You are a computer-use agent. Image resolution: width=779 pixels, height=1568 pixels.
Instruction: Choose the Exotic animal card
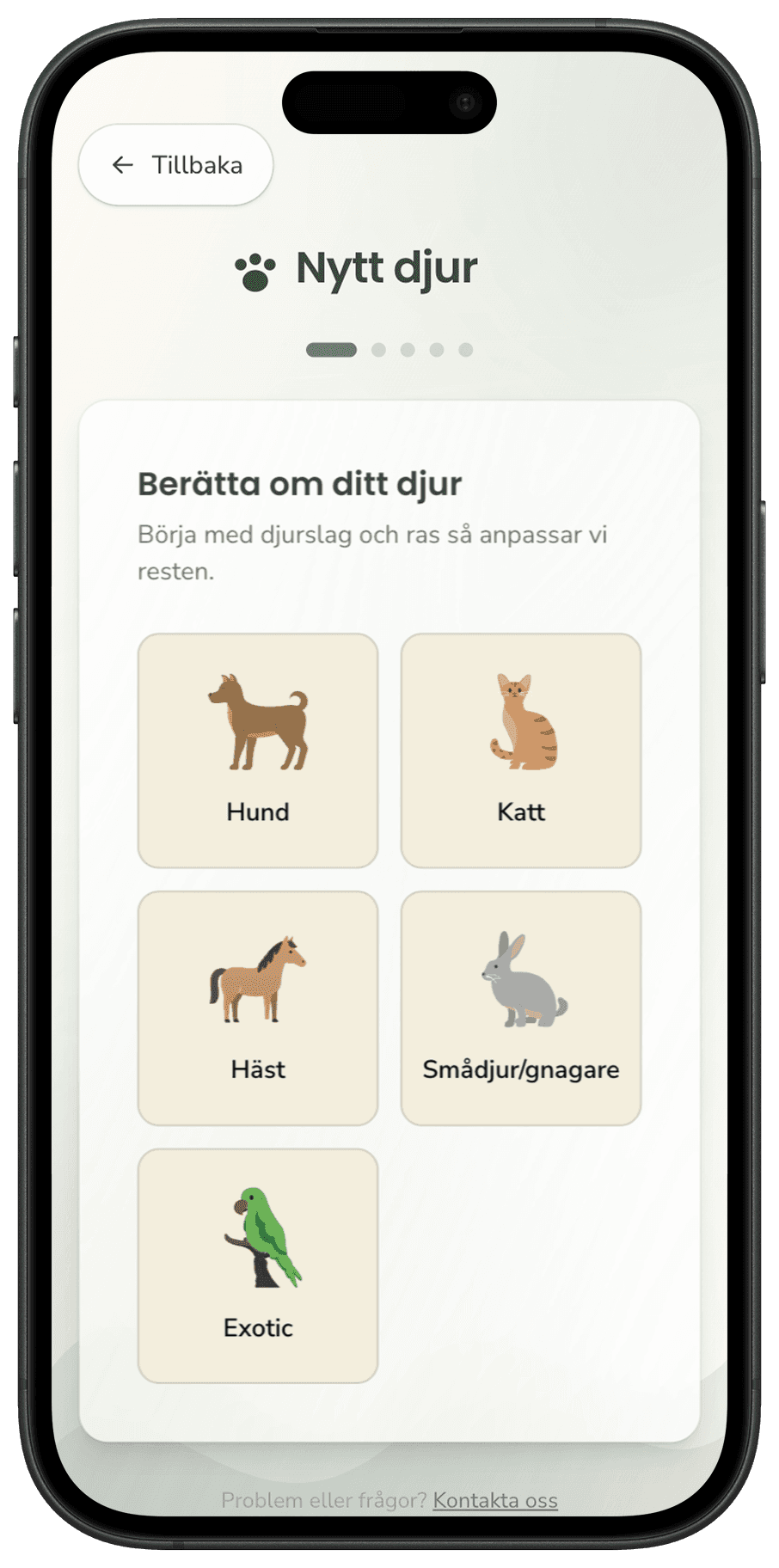258,1265
